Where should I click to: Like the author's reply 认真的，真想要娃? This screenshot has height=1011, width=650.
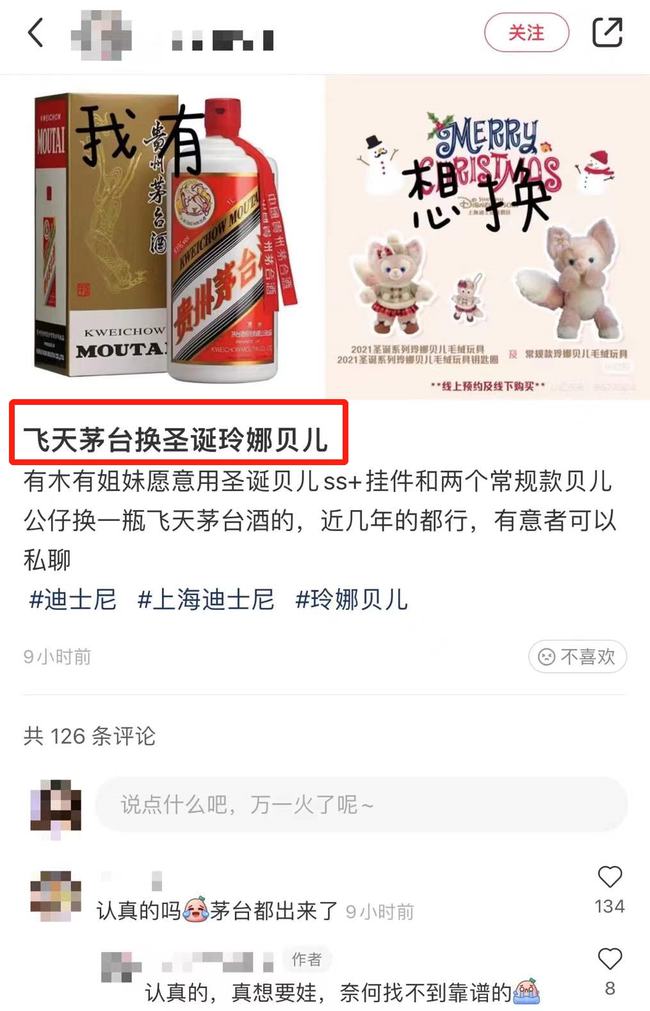609,961
